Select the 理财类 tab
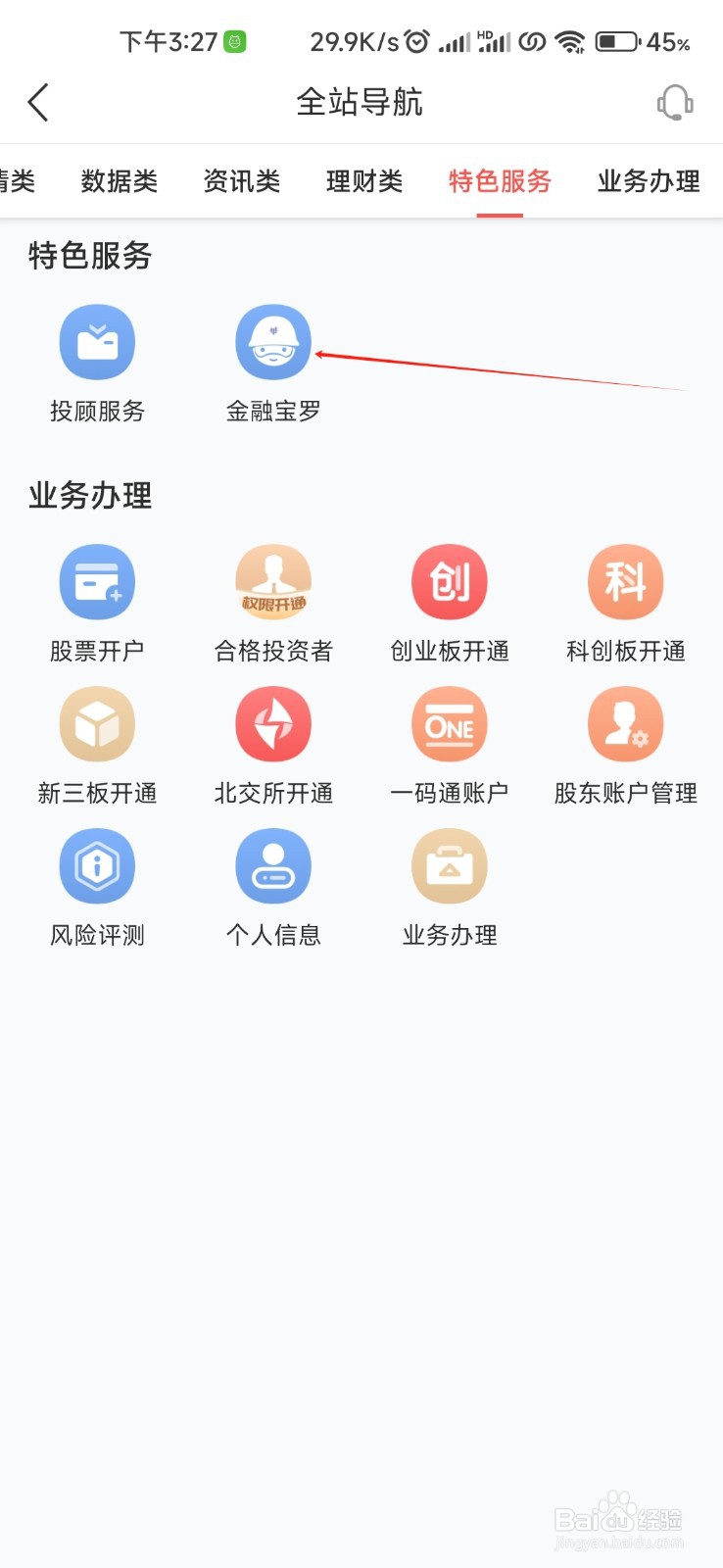Image resolution: width=723 pixels, height=1568 pixels. (x=364, y=181)
